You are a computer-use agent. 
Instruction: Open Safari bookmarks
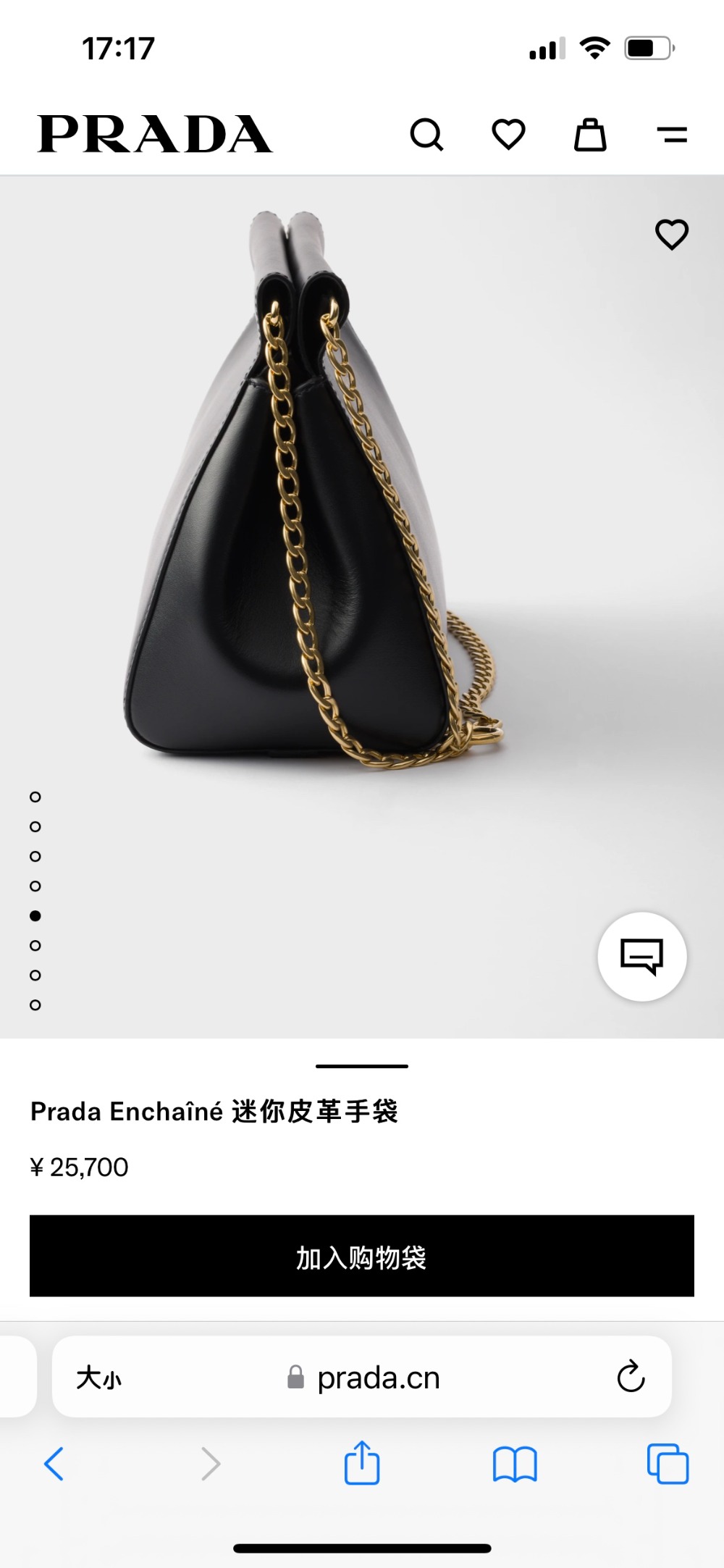tap(514, 1464)
